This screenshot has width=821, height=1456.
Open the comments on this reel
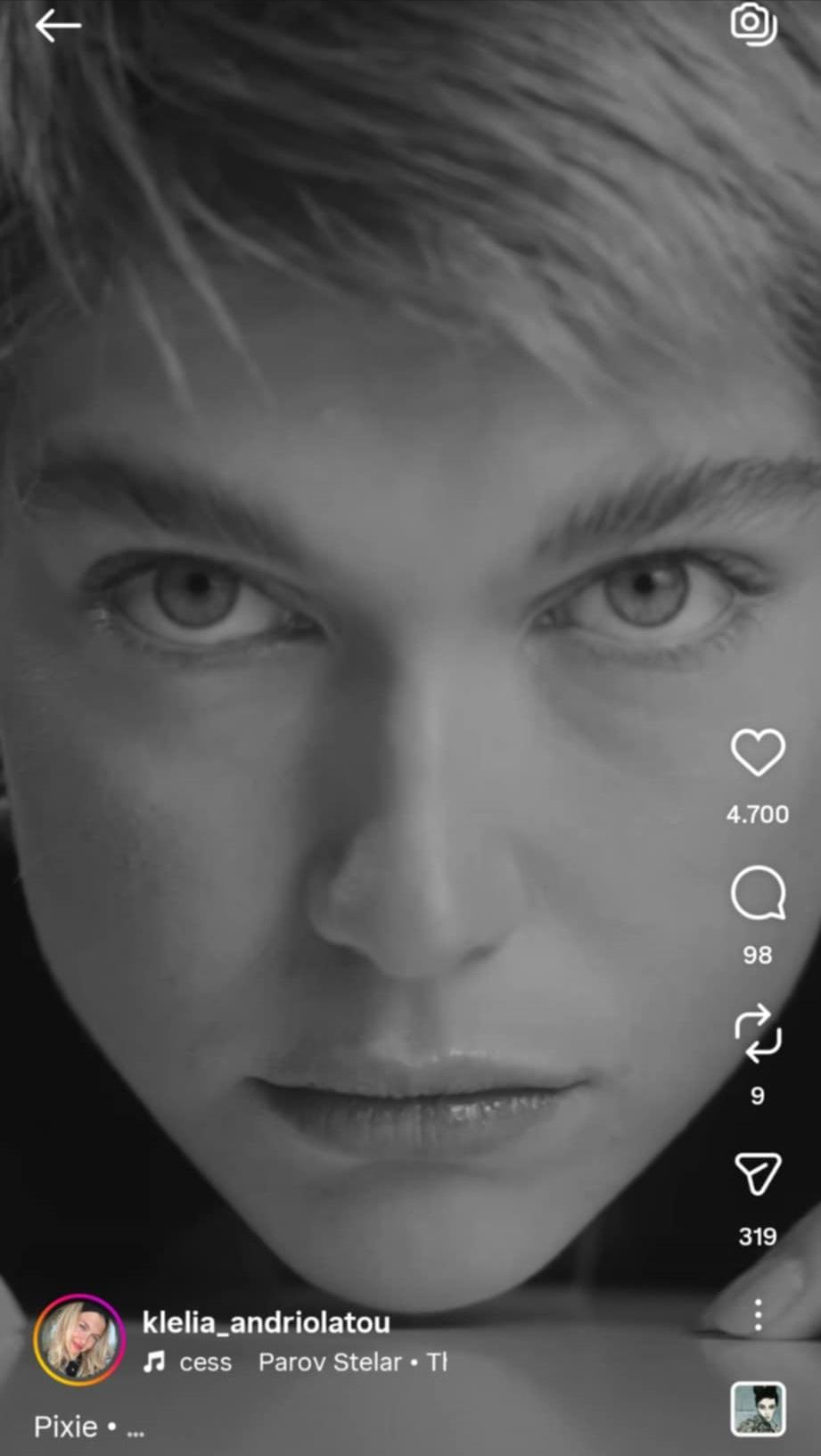point(758,894)
